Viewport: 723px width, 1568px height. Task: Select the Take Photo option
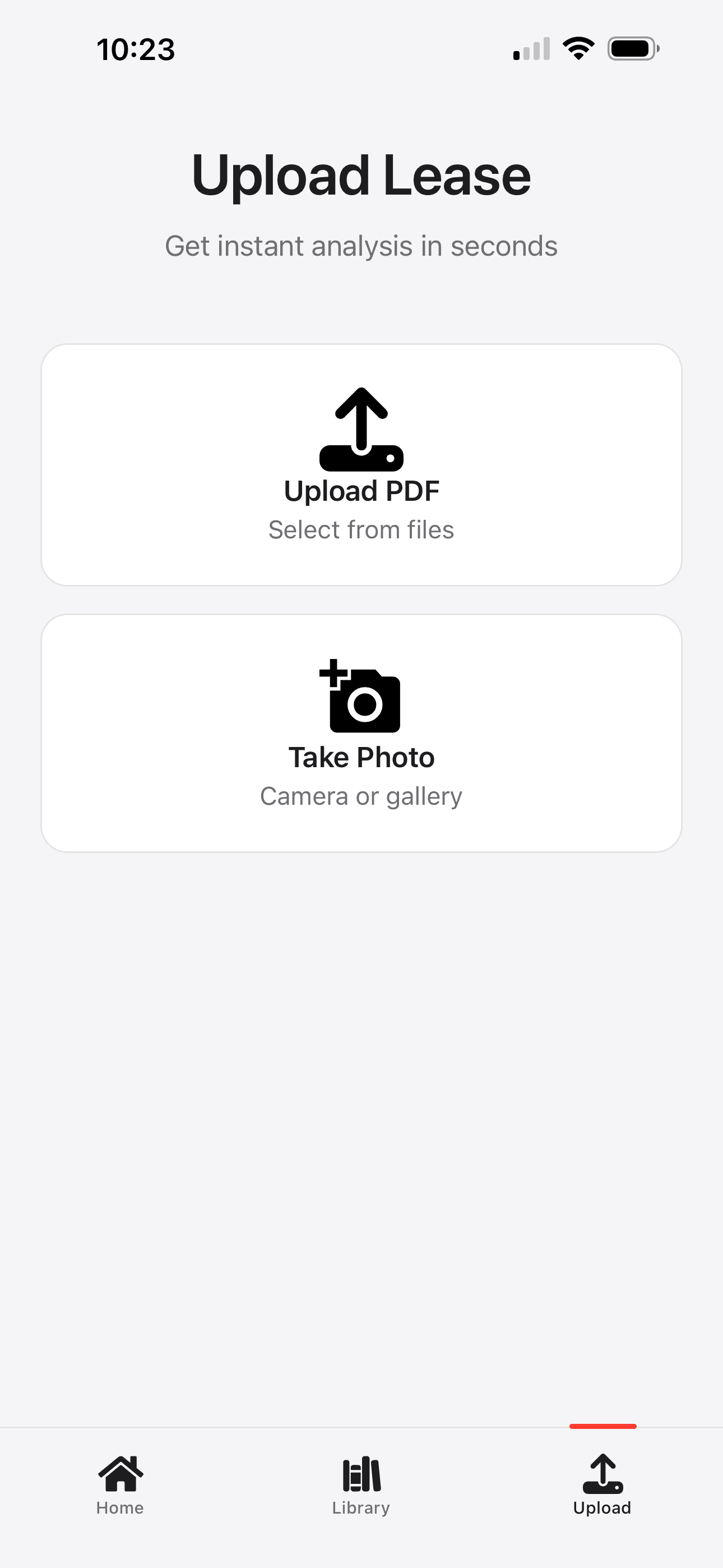pos(361,730)
